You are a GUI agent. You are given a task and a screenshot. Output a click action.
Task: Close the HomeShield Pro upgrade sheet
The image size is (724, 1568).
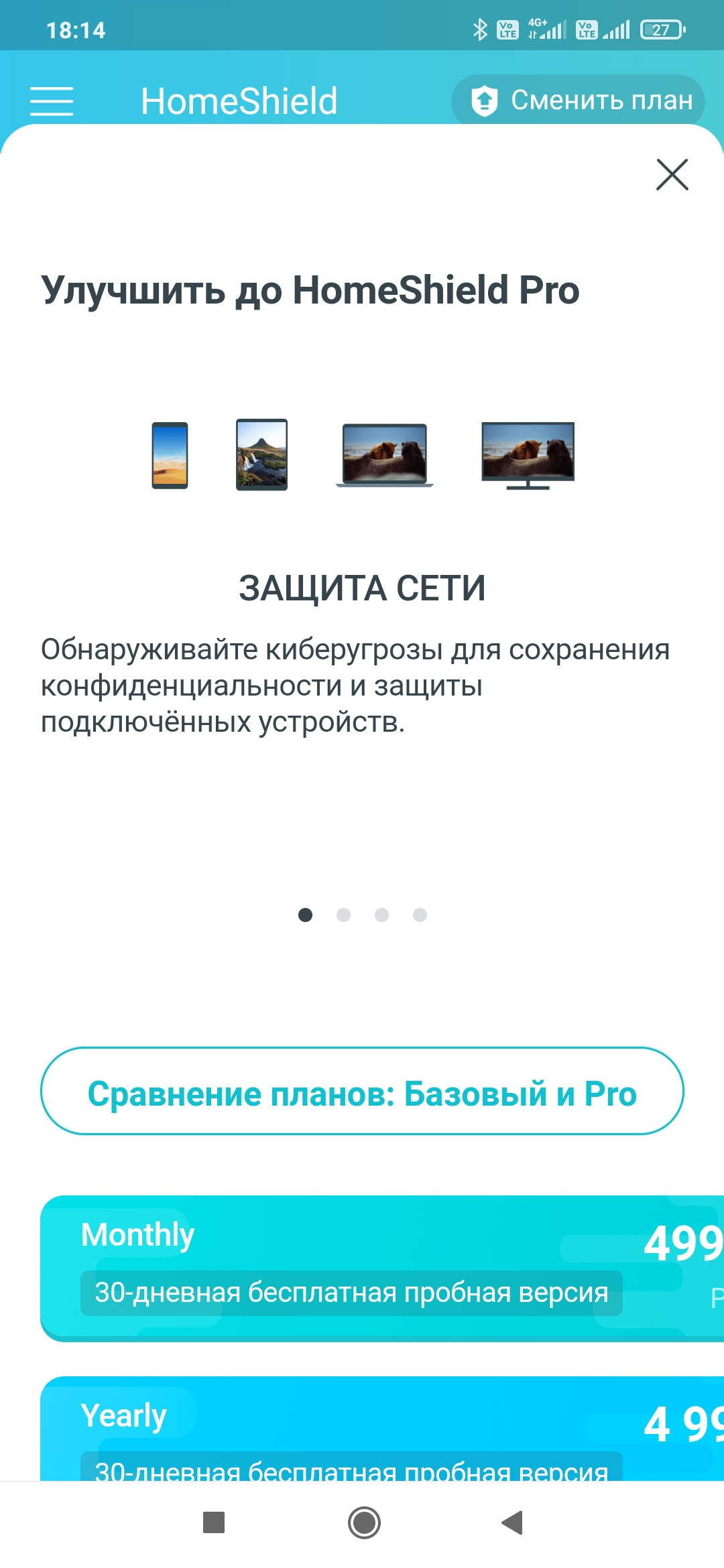[672, 175]
